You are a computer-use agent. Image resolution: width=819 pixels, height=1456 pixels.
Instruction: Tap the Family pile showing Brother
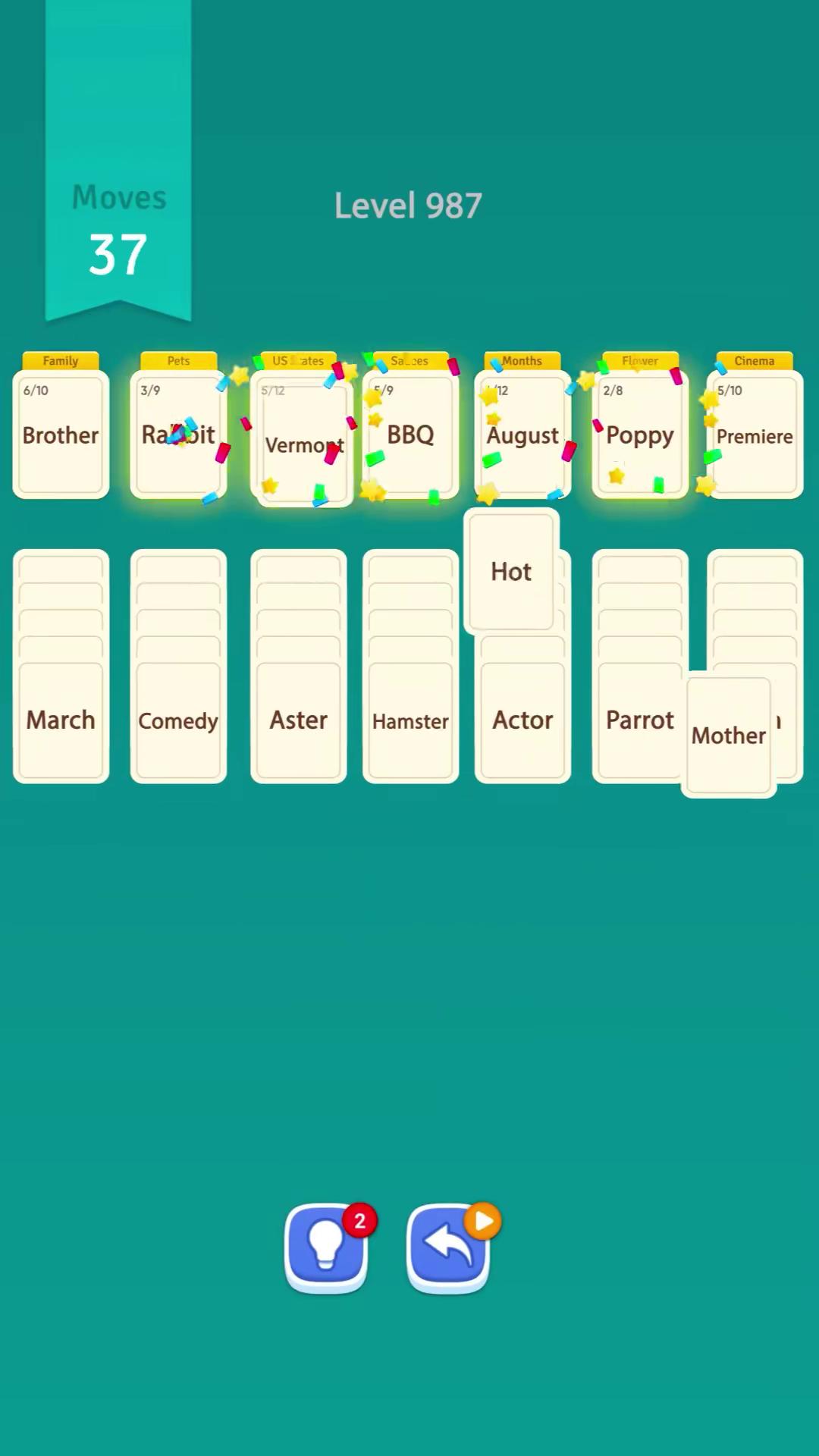click(61, 425)
